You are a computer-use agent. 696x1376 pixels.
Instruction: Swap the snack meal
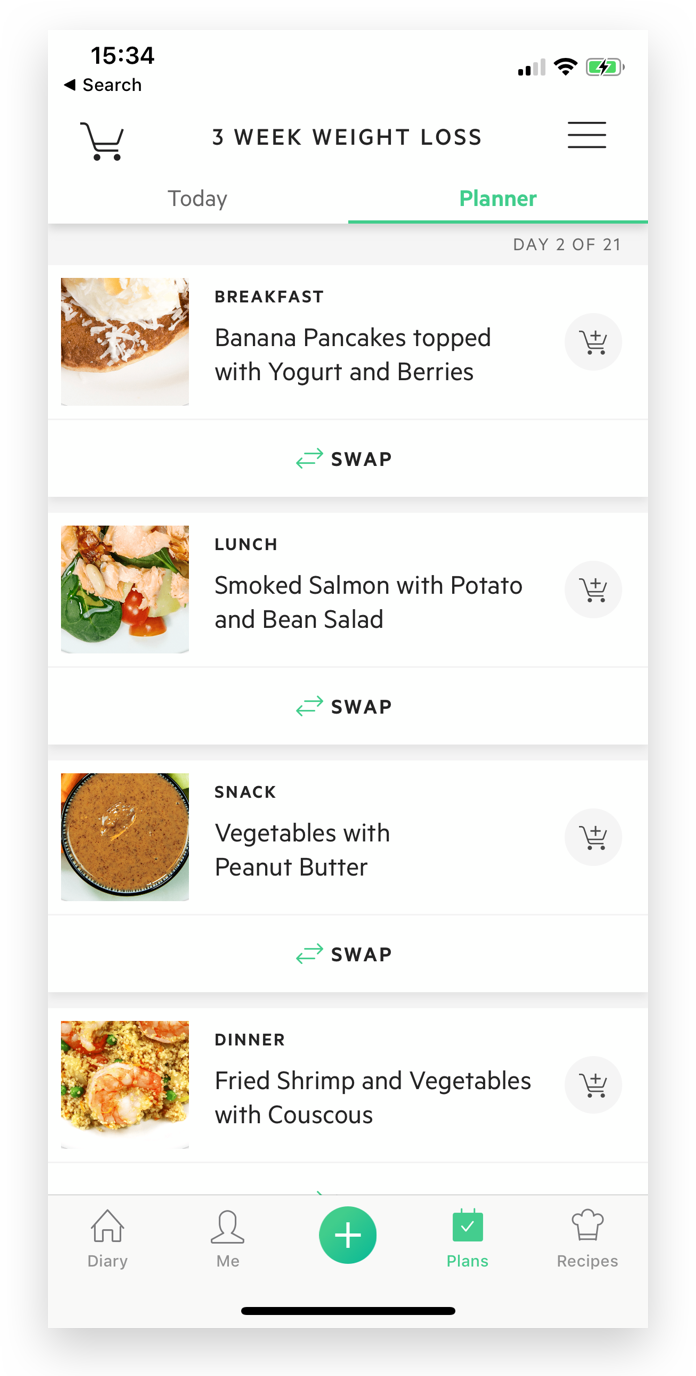346,954
